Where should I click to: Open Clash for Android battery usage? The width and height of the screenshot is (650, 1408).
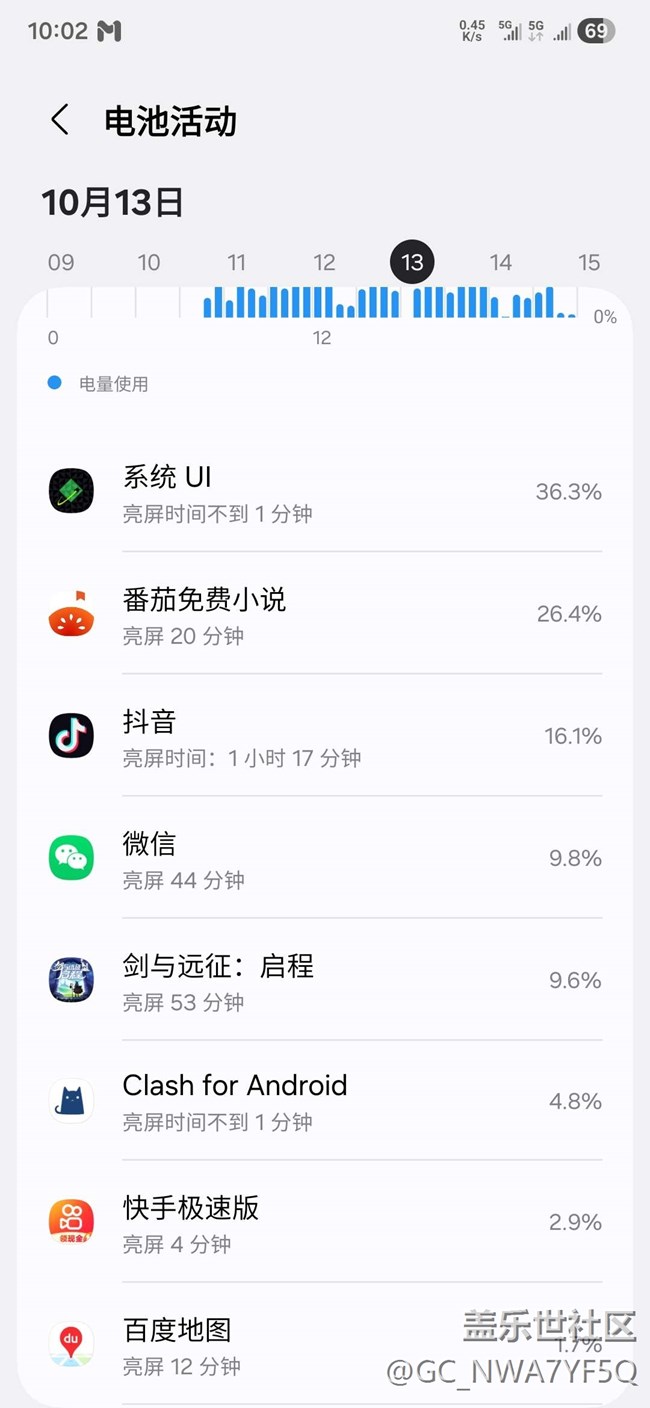[x=325, y=1102]
